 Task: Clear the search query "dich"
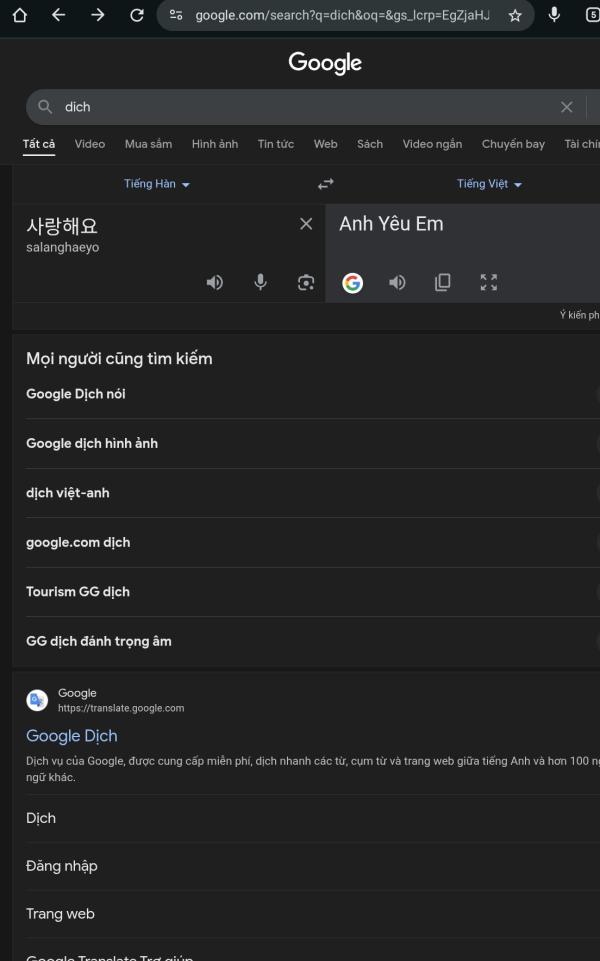(566, 107)
